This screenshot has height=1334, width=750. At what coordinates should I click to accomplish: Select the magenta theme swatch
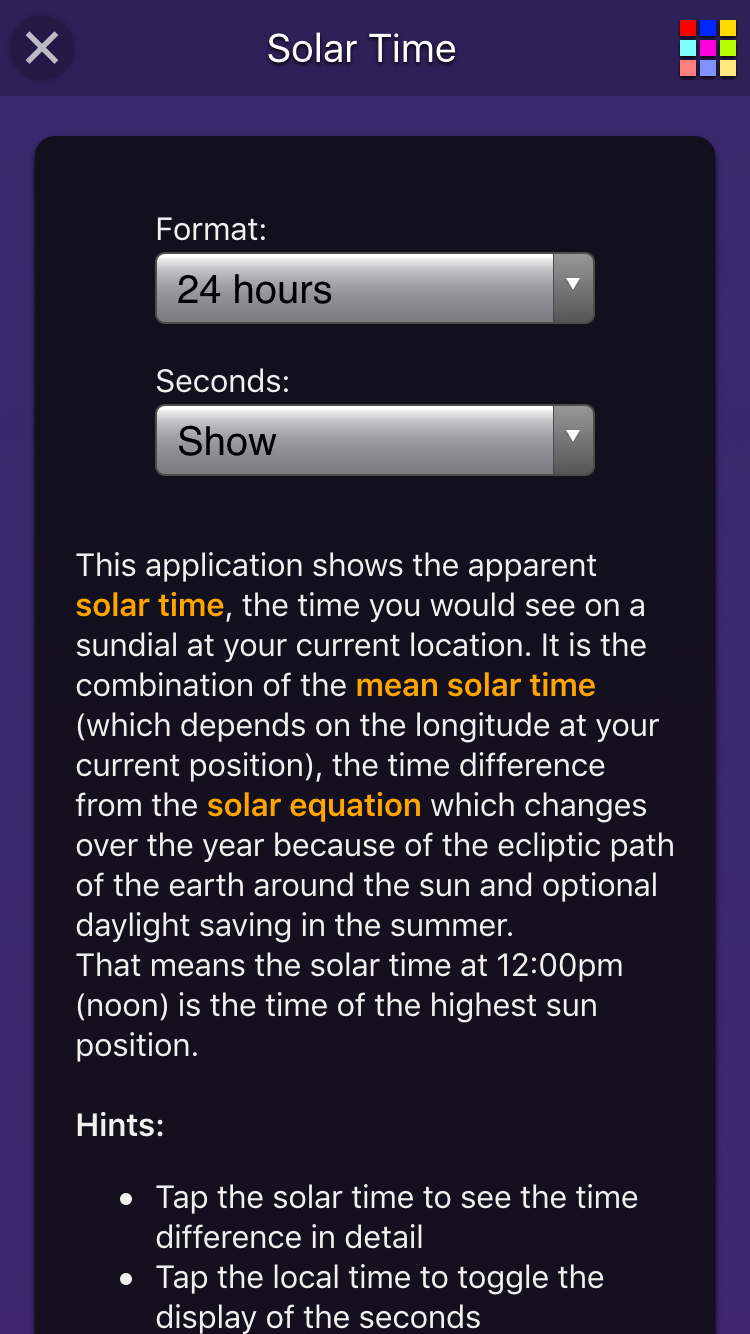coord(708,48)
